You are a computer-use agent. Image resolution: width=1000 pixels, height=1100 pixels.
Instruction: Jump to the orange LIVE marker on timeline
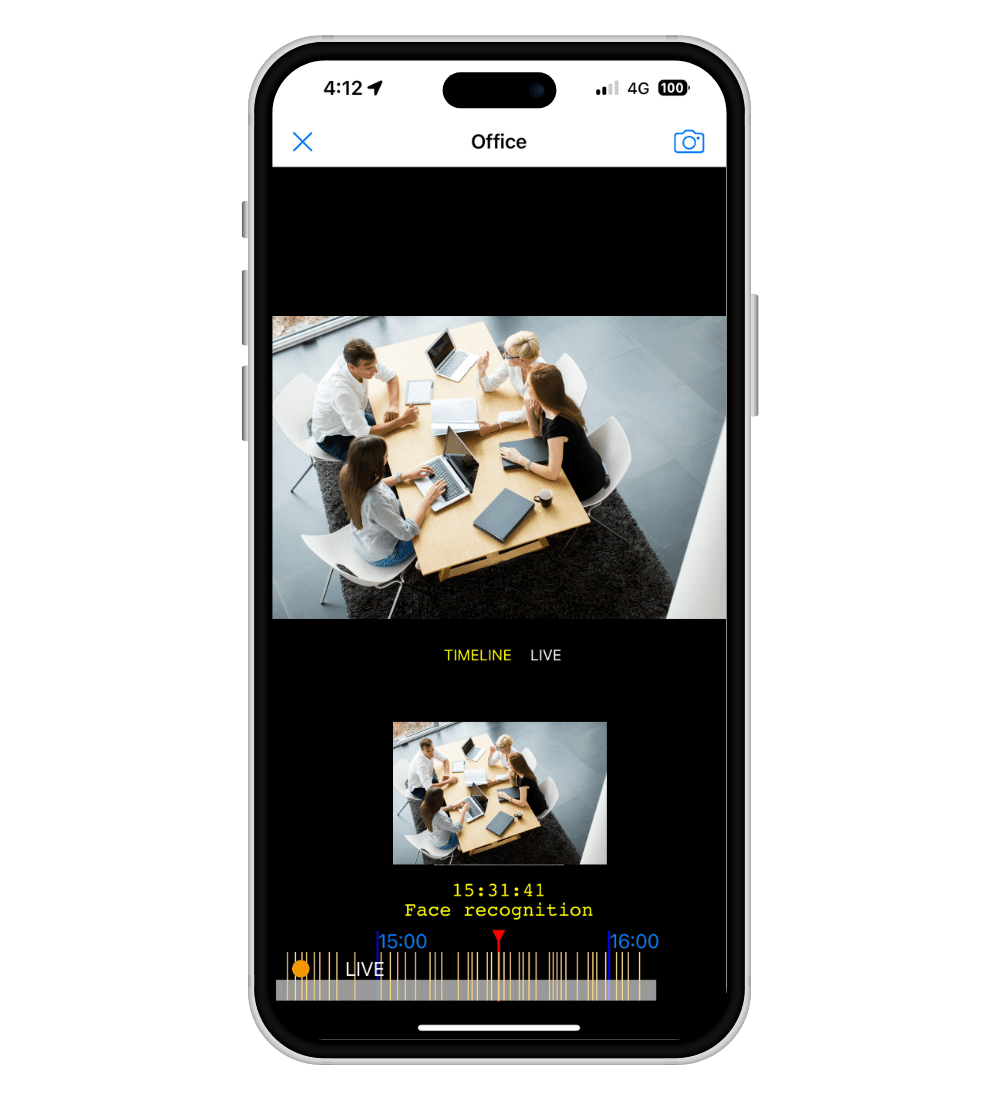coord(300,968)
